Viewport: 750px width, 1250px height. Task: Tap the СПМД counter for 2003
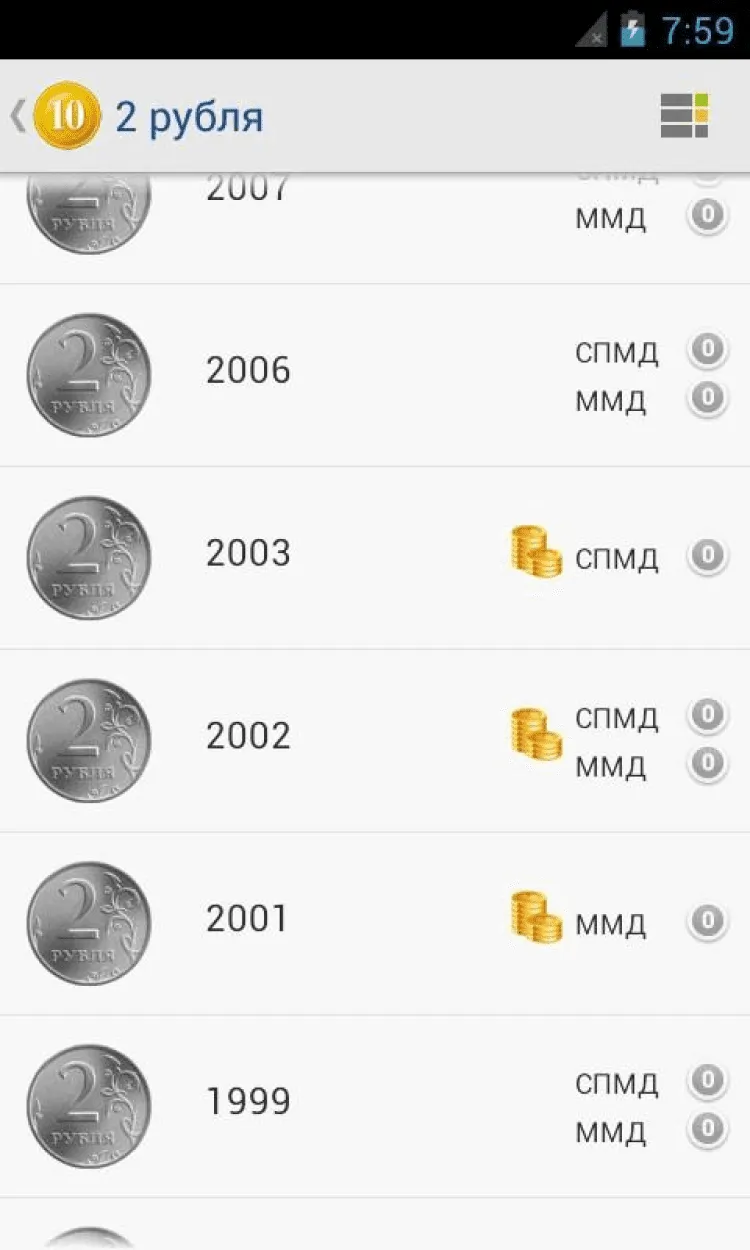(707, 555)
